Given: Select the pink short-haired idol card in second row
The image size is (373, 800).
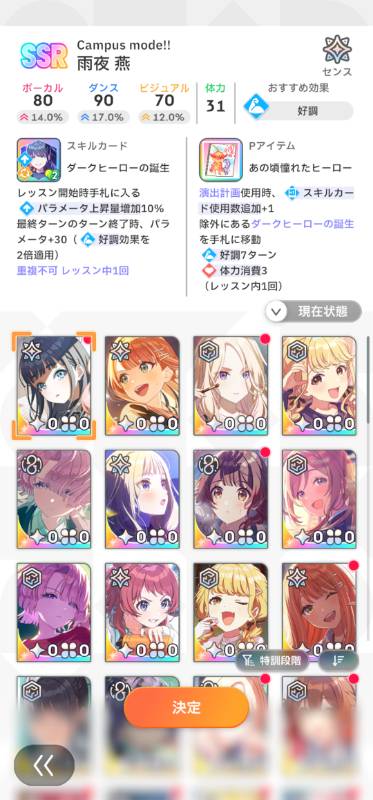Looking at the screenshot, I should coord(54,499).
